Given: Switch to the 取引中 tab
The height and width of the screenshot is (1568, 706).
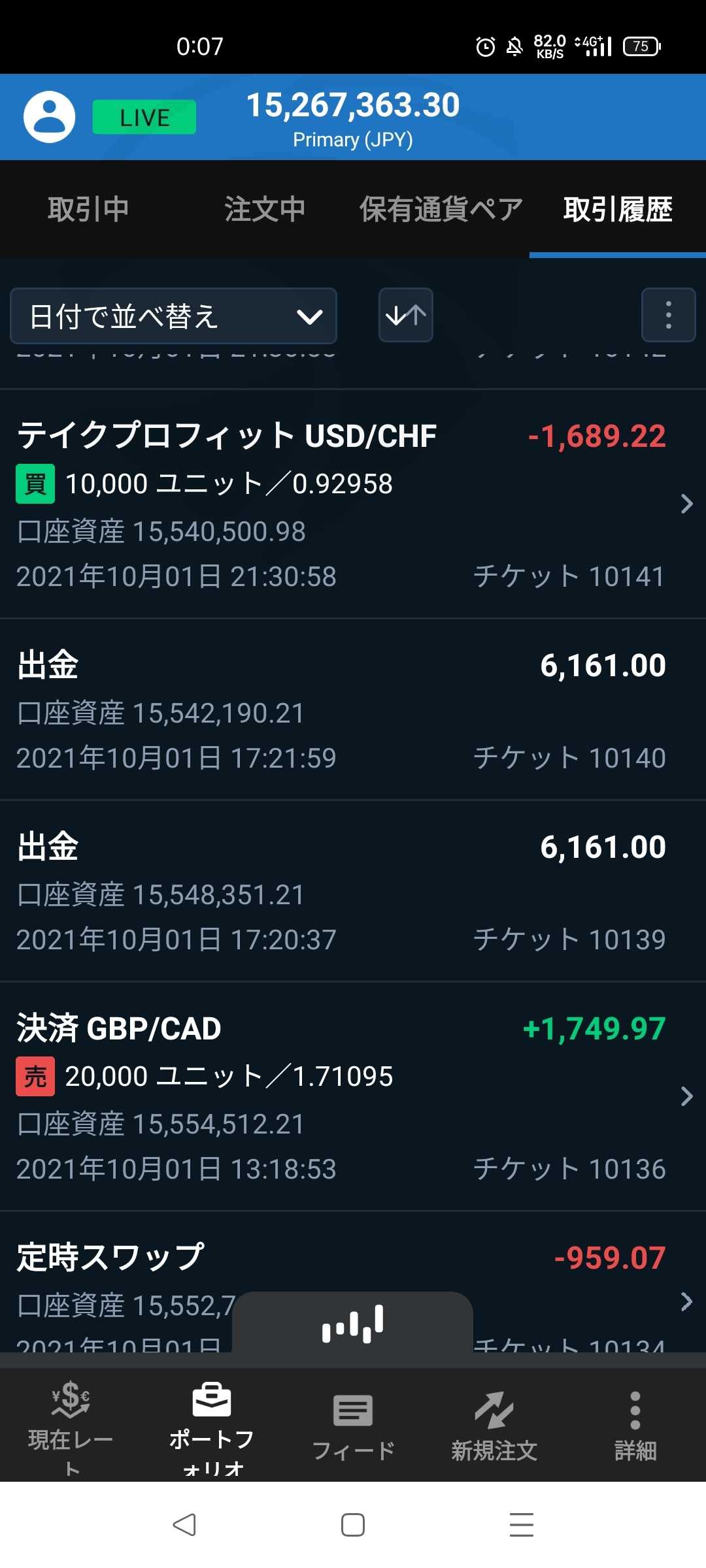Looking at the screenshot, I should click(88, 209).
